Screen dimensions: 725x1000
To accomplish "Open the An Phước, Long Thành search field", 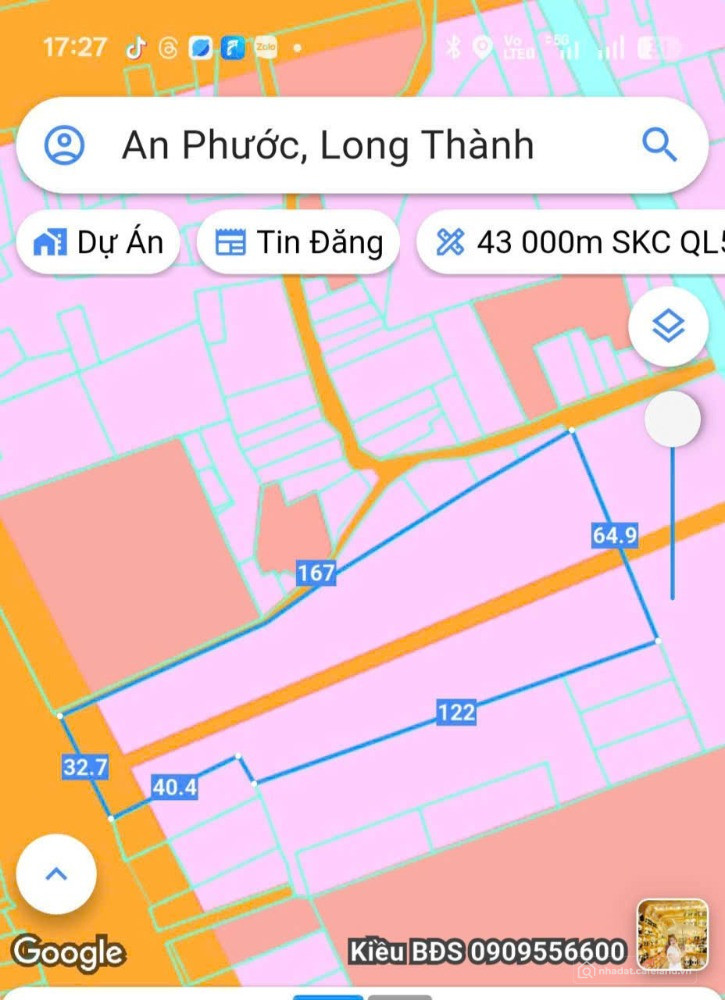I will click(x=330, y=146).
